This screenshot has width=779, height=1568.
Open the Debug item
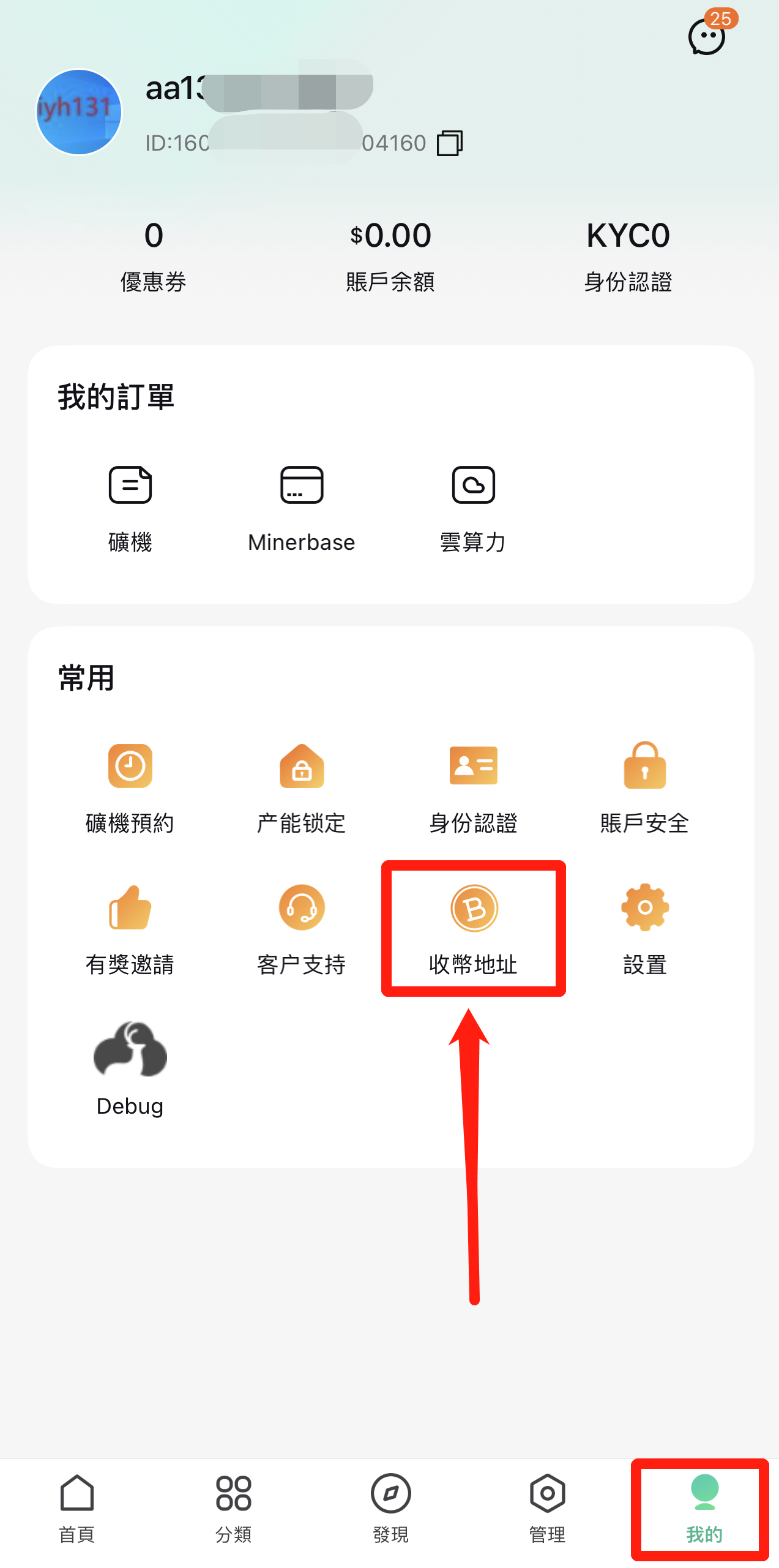(x=130, y=1070)
